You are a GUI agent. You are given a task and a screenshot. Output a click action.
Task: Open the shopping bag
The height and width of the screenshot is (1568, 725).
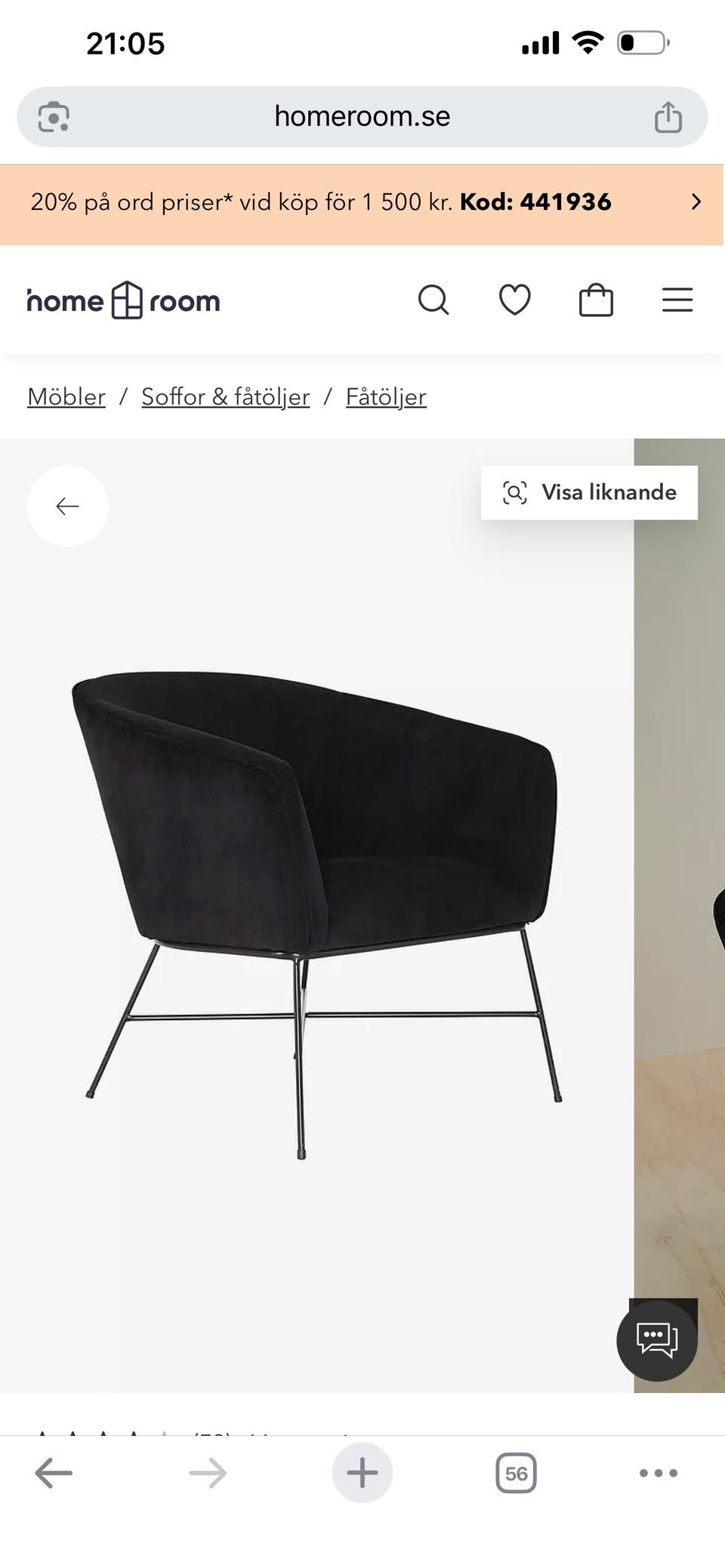(x=596, y=300)
